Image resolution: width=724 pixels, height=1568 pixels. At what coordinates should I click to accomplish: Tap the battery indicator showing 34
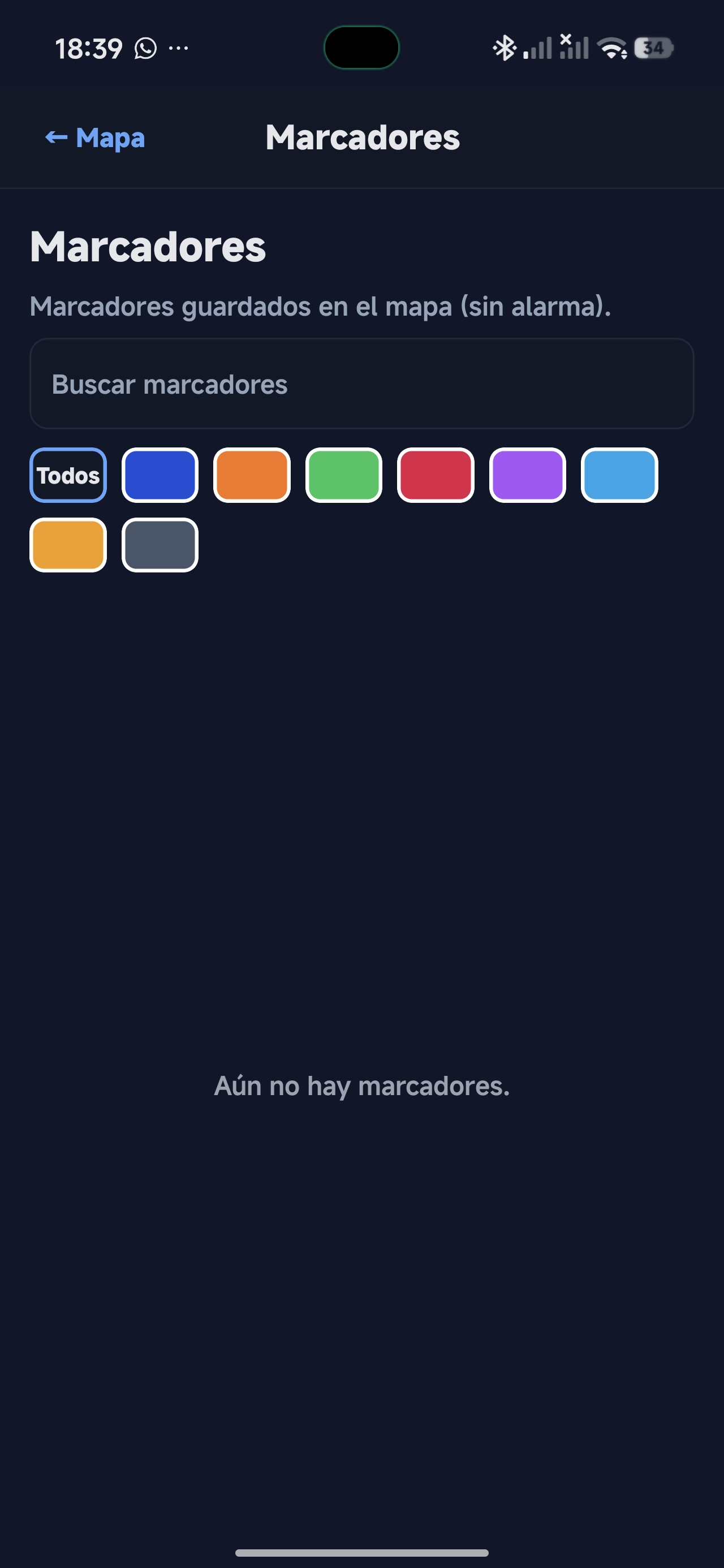654,48
